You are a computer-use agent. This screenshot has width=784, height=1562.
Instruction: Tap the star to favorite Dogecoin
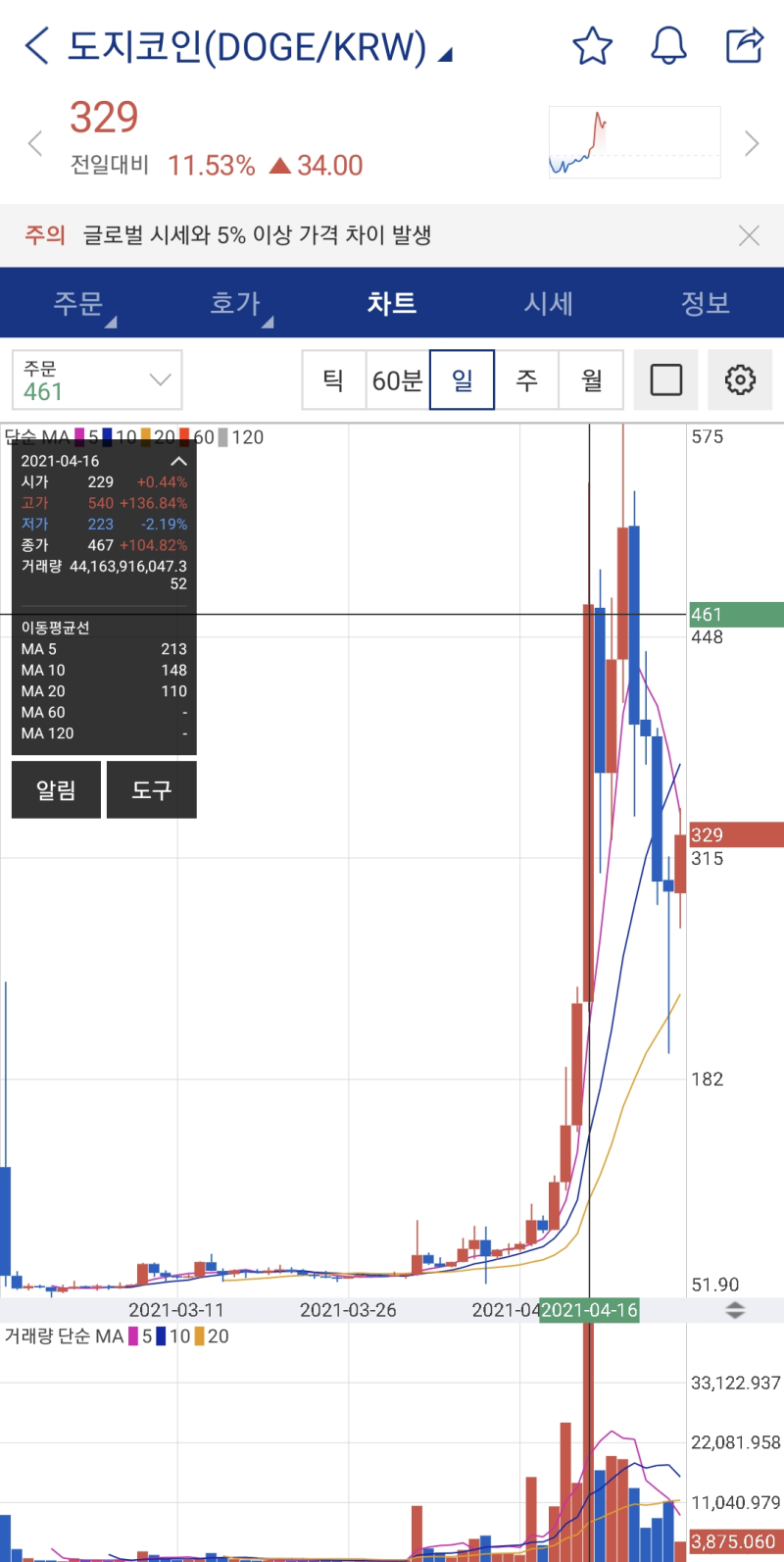point(592,45)
